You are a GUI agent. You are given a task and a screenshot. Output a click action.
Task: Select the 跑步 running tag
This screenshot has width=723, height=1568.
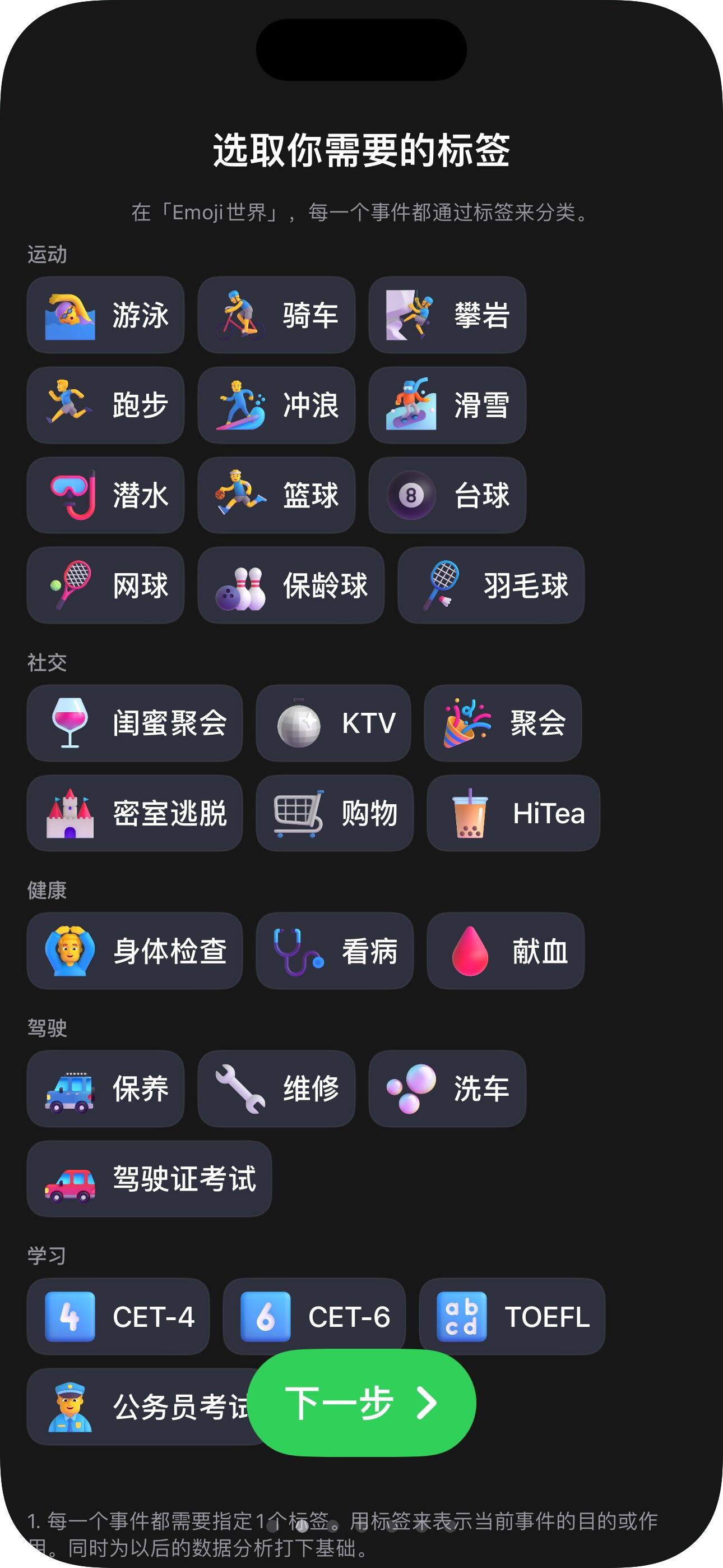pos(105,405)
